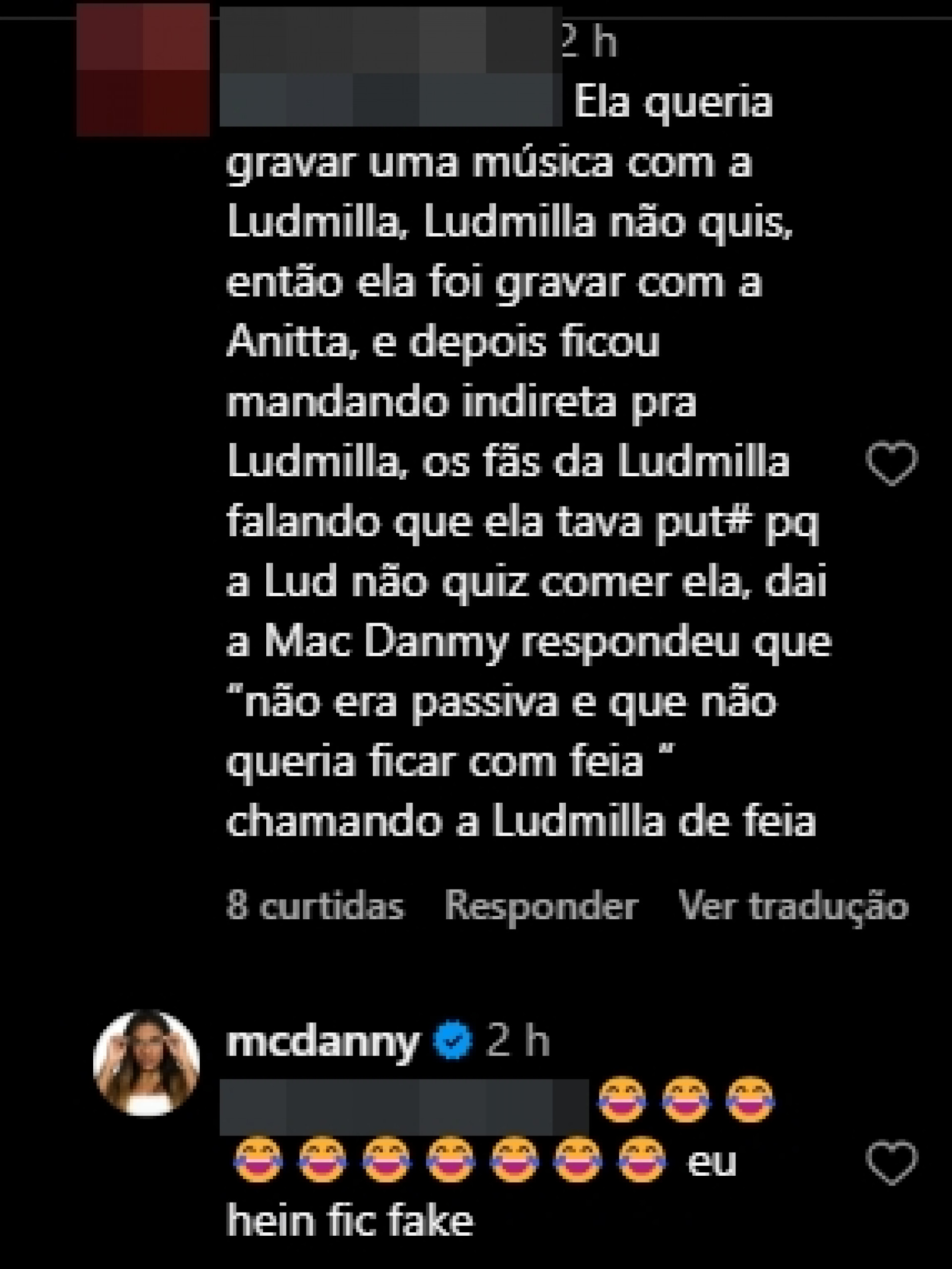Tap Ver tradução under the comment
Viewport: 952px width, 1269px height.
point(793,906)
